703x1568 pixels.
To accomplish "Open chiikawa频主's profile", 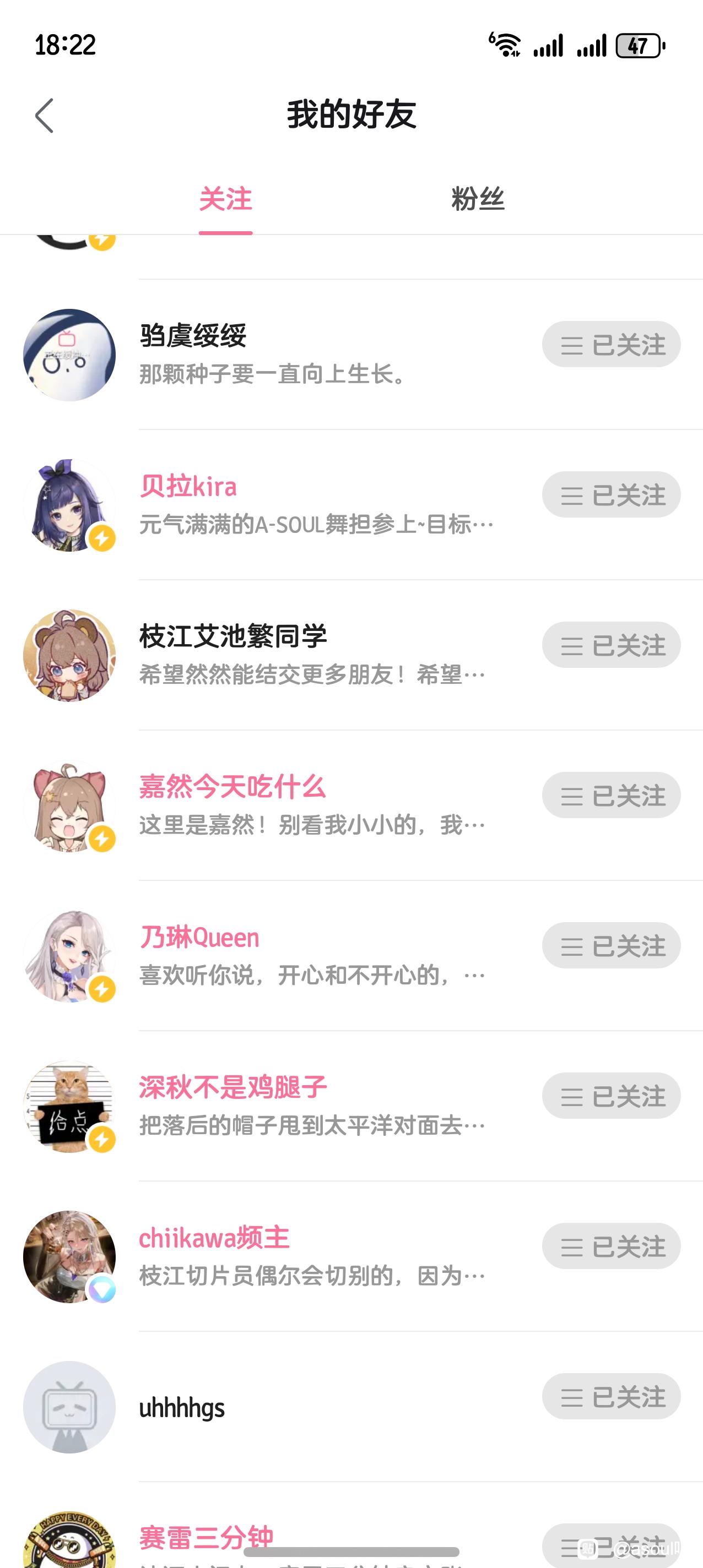I will click(214, 1238).
